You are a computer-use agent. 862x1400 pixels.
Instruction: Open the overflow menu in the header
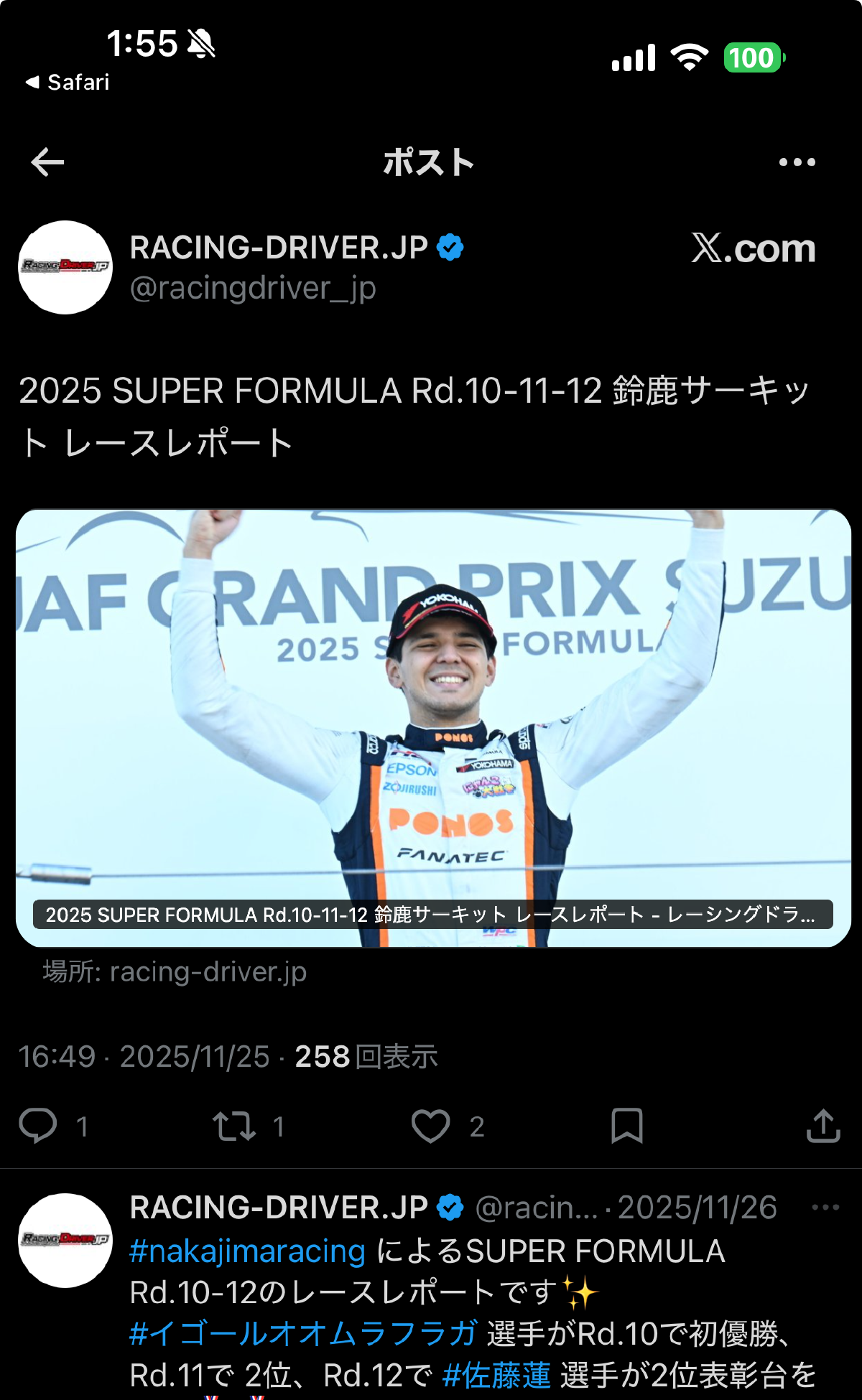797,162
